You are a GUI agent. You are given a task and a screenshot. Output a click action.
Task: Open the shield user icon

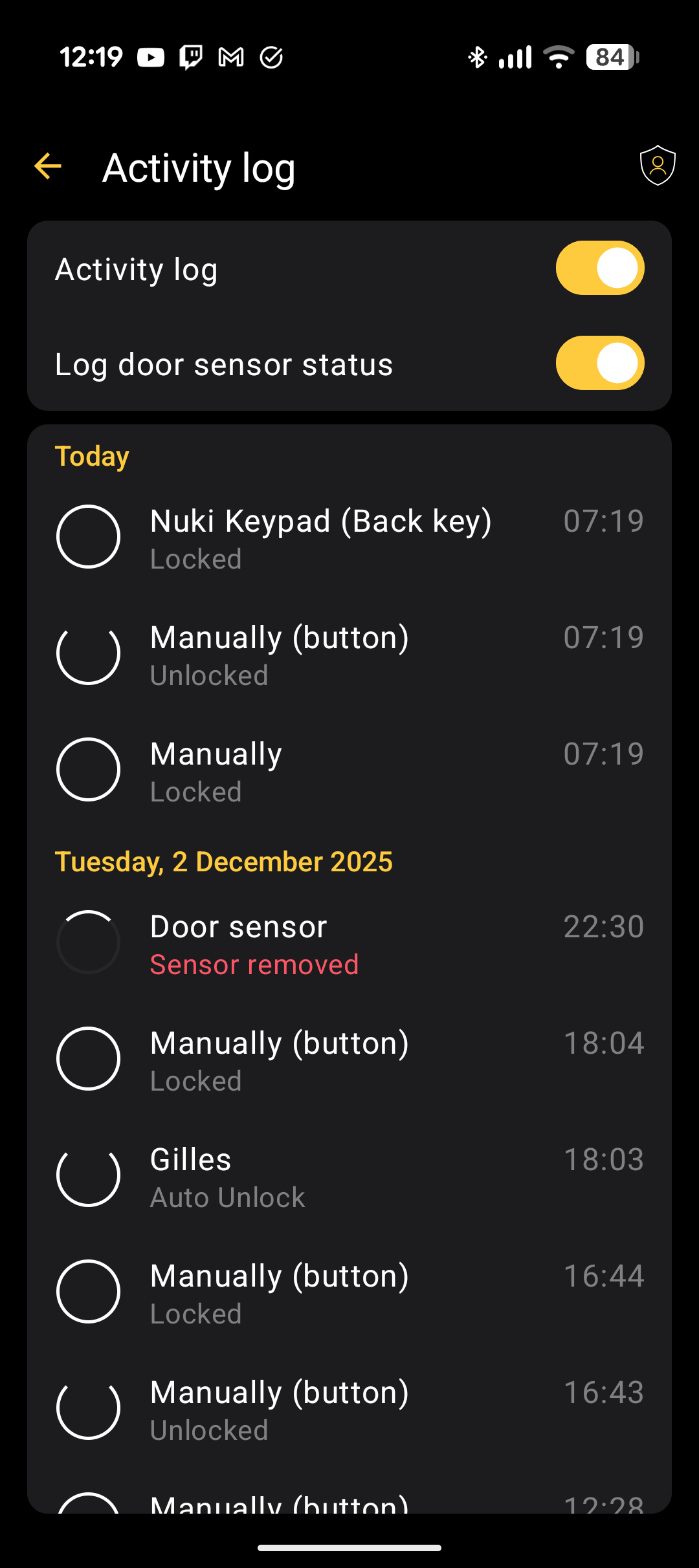click(x=658, y=166)
